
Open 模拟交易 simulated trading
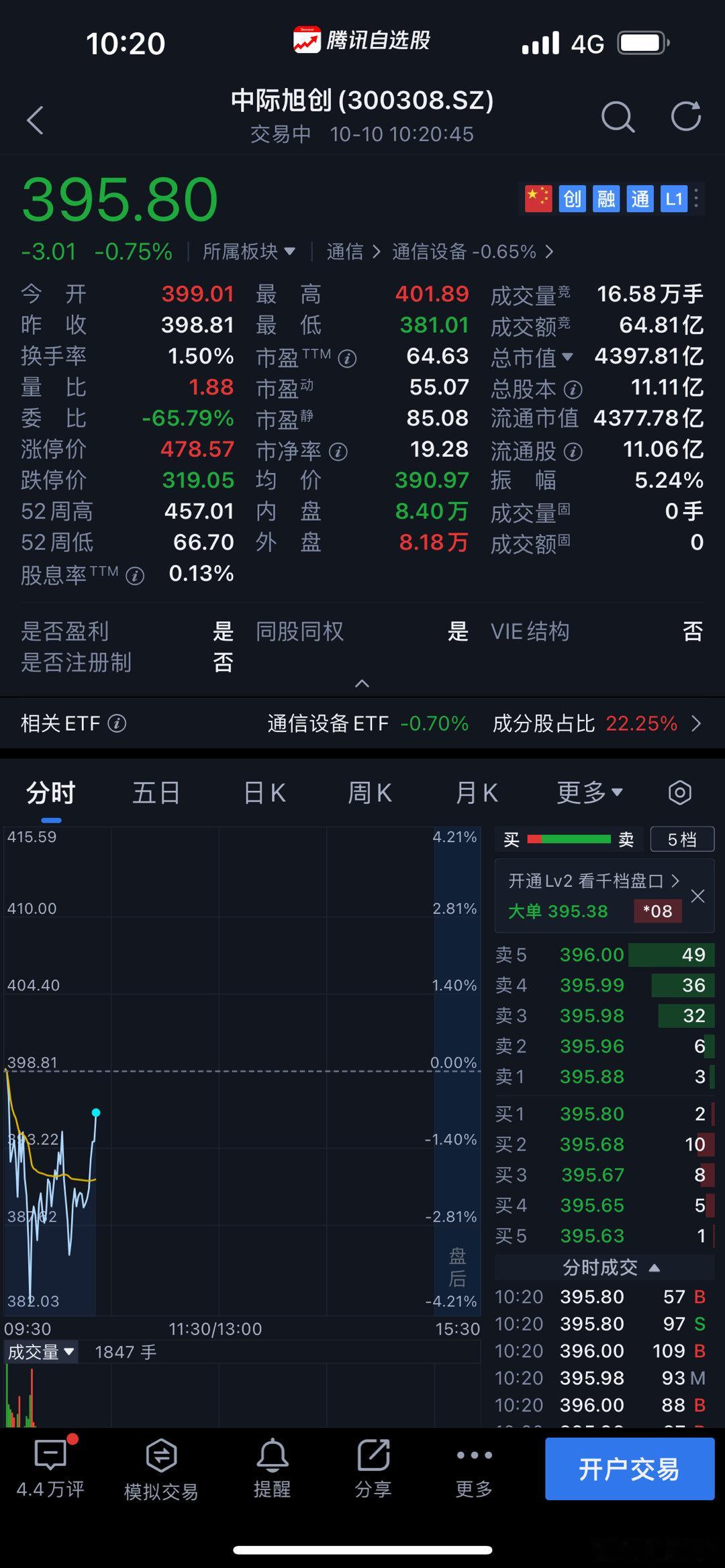pos(161,1469)
